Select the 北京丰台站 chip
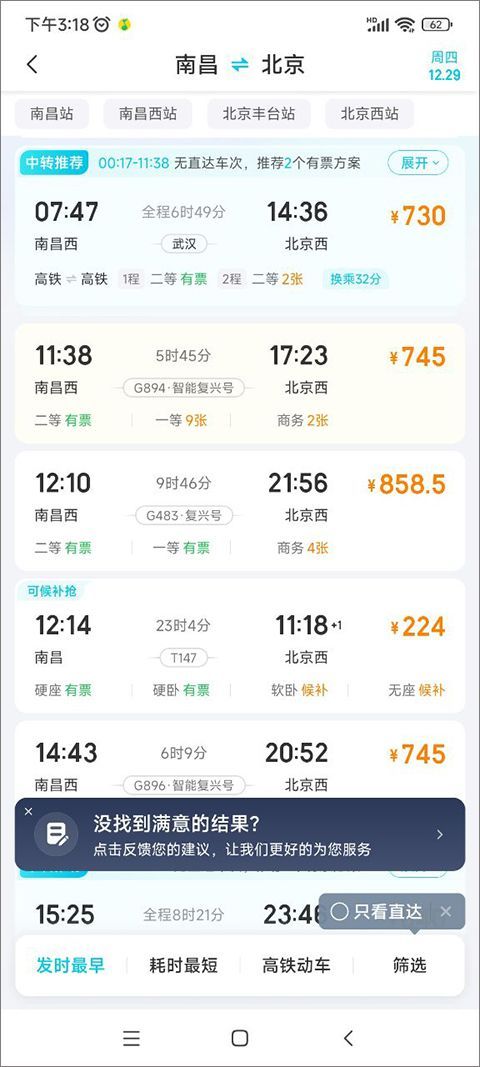480x1067 pixels. [259, 114]
